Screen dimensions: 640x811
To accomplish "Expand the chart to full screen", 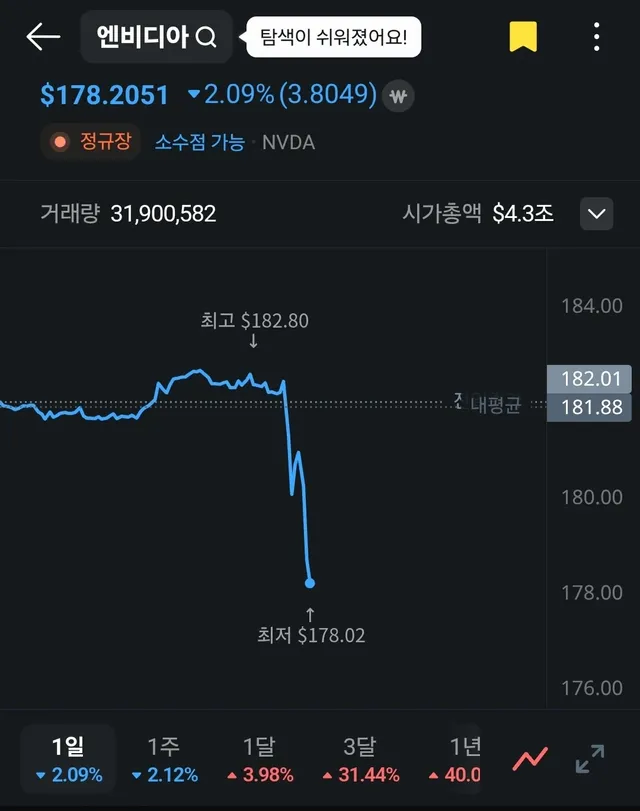I will pos(590,759).
